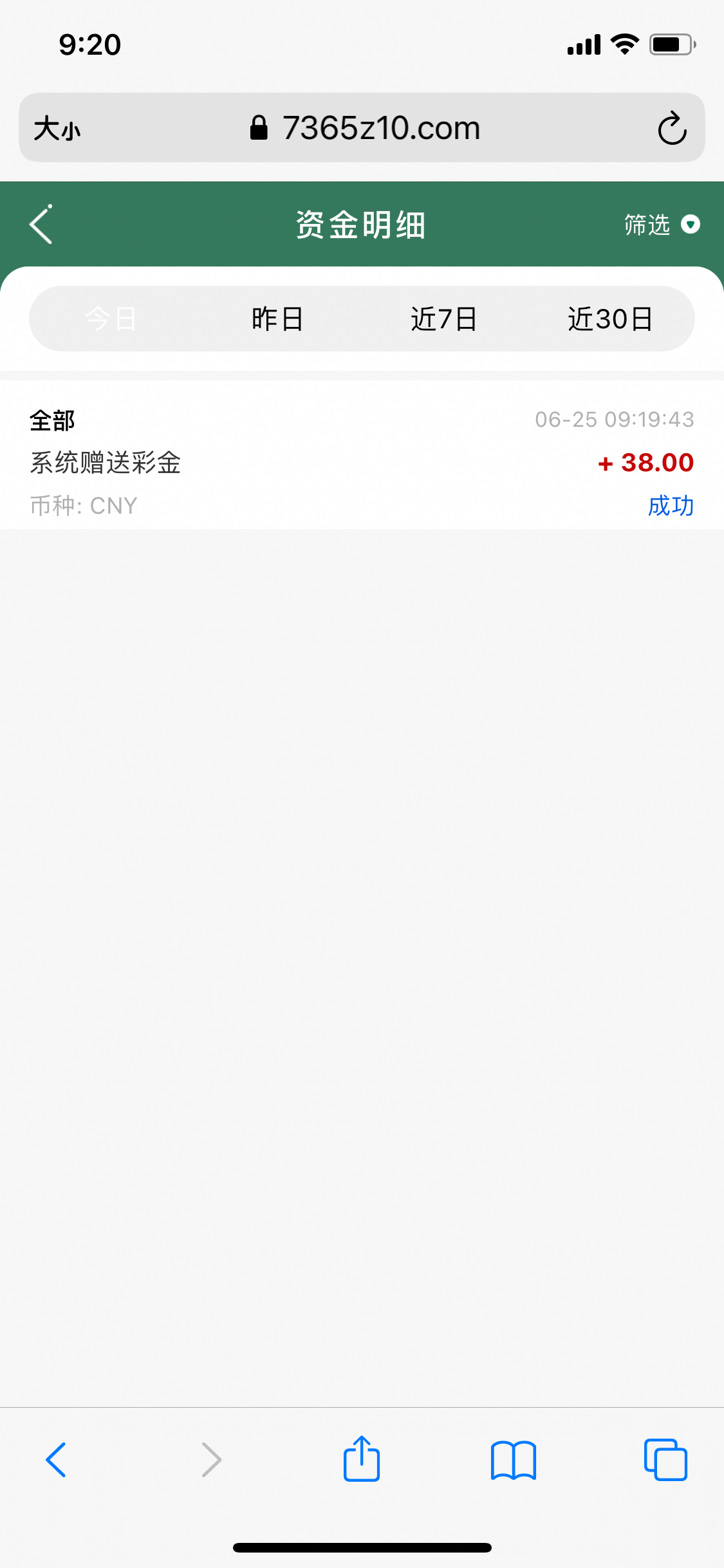Image resolution: width=724 pixels, height=1568 pixels.
Task: Switch to the 昨日 tab
Action: [277, 318]
